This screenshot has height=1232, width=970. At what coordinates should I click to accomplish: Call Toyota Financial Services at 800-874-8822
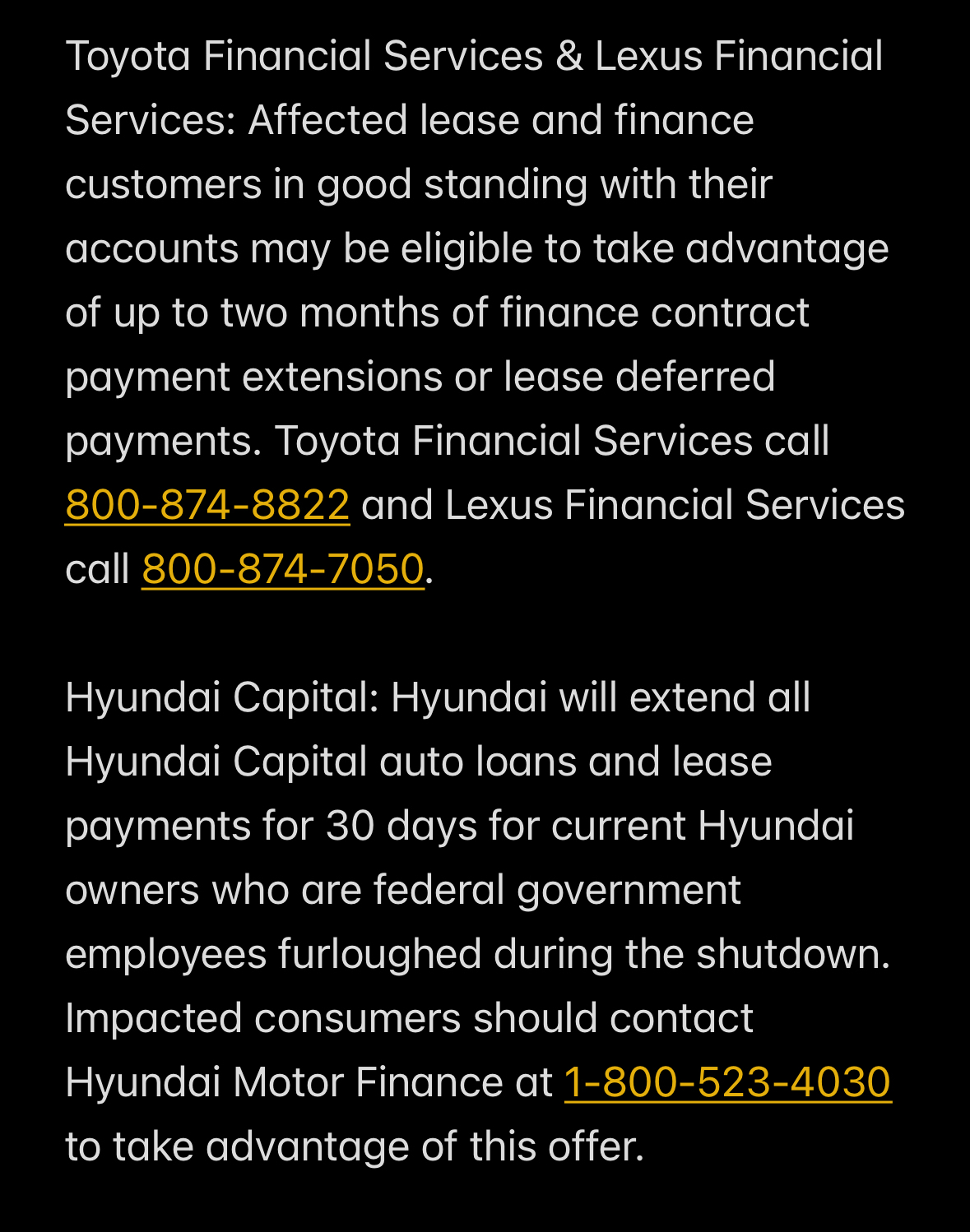207,505
